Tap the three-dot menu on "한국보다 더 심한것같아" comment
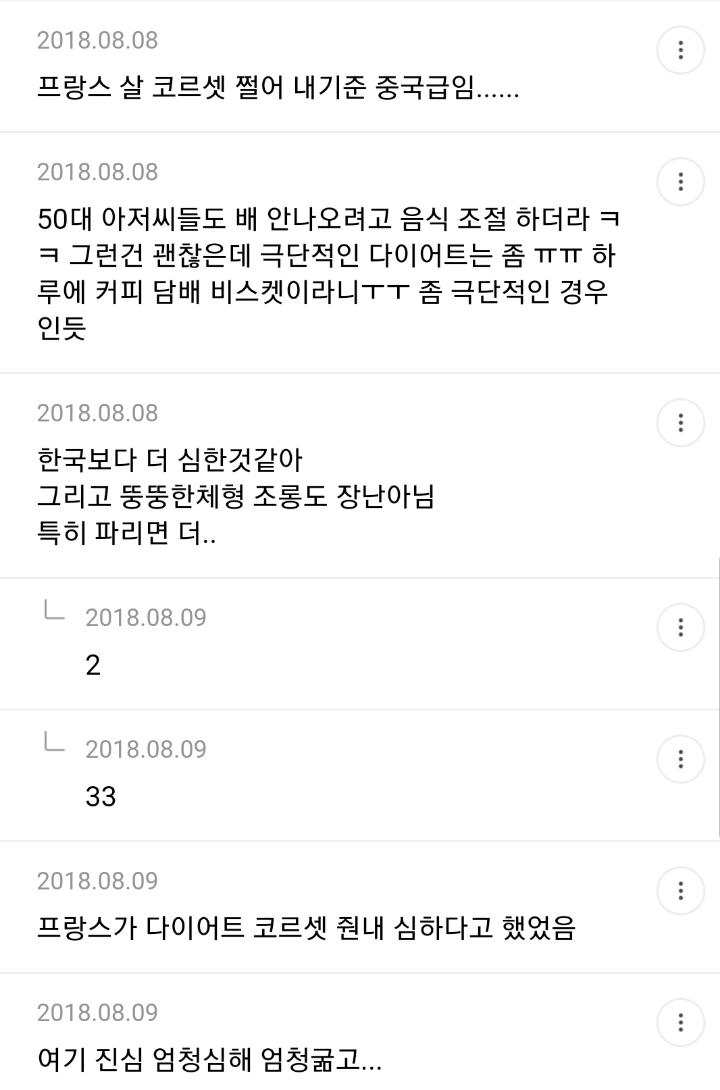720x1090 pixels. click(x=680, y=422)
